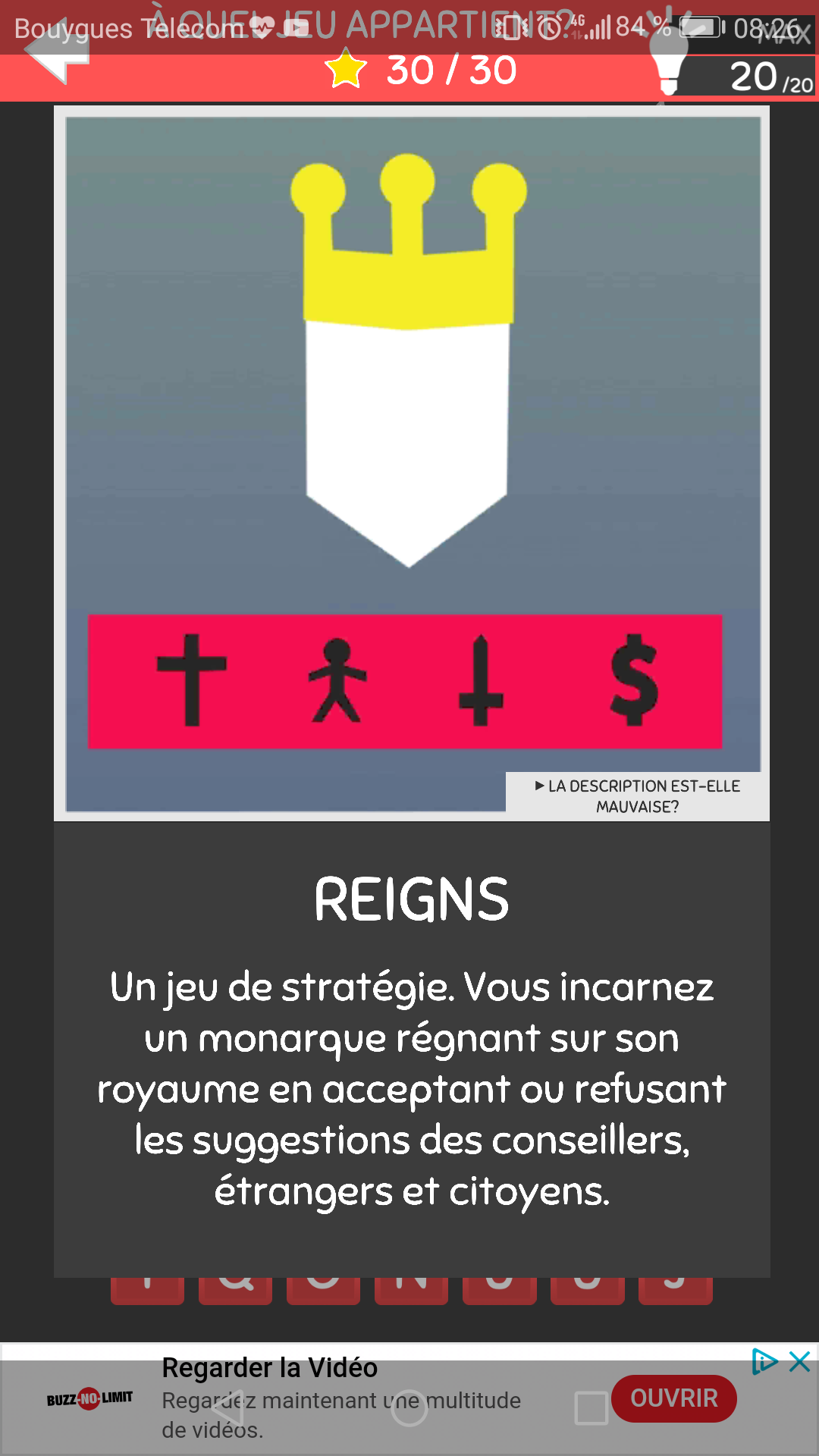Open the ad info icon
The height and width of the screenshot is (1456, 819).
[764, 1362]
